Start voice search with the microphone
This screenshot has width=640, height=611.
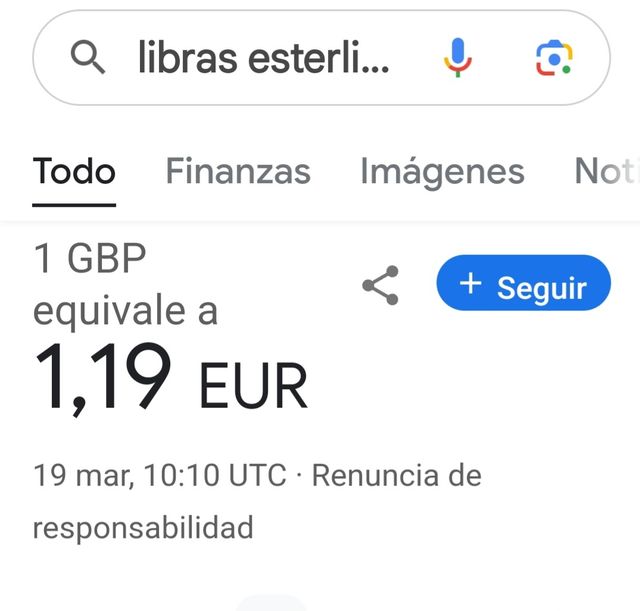[x=457, y=59]
